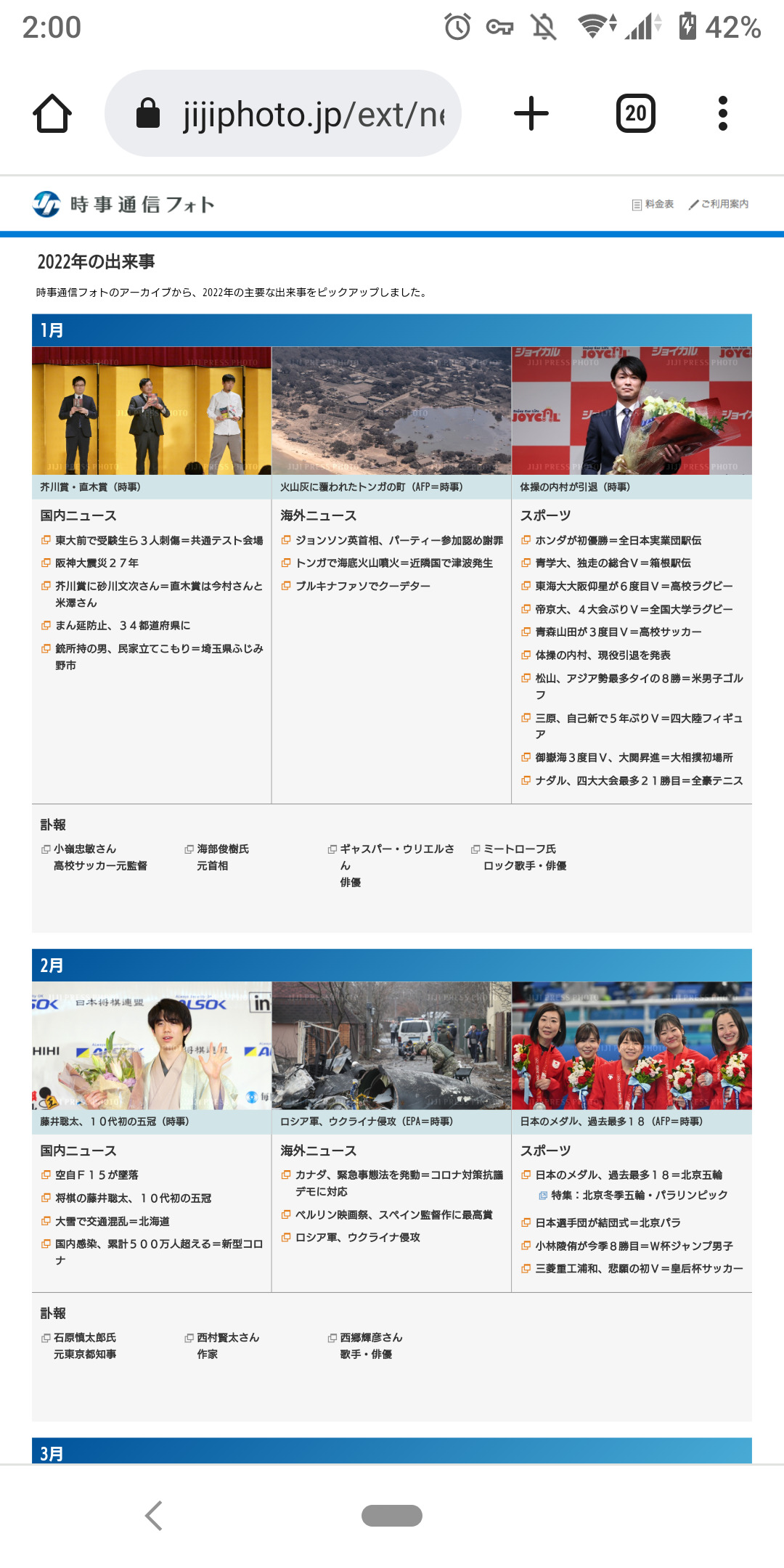Open the ブルキナファソでクーデター link

click(362, 586)
